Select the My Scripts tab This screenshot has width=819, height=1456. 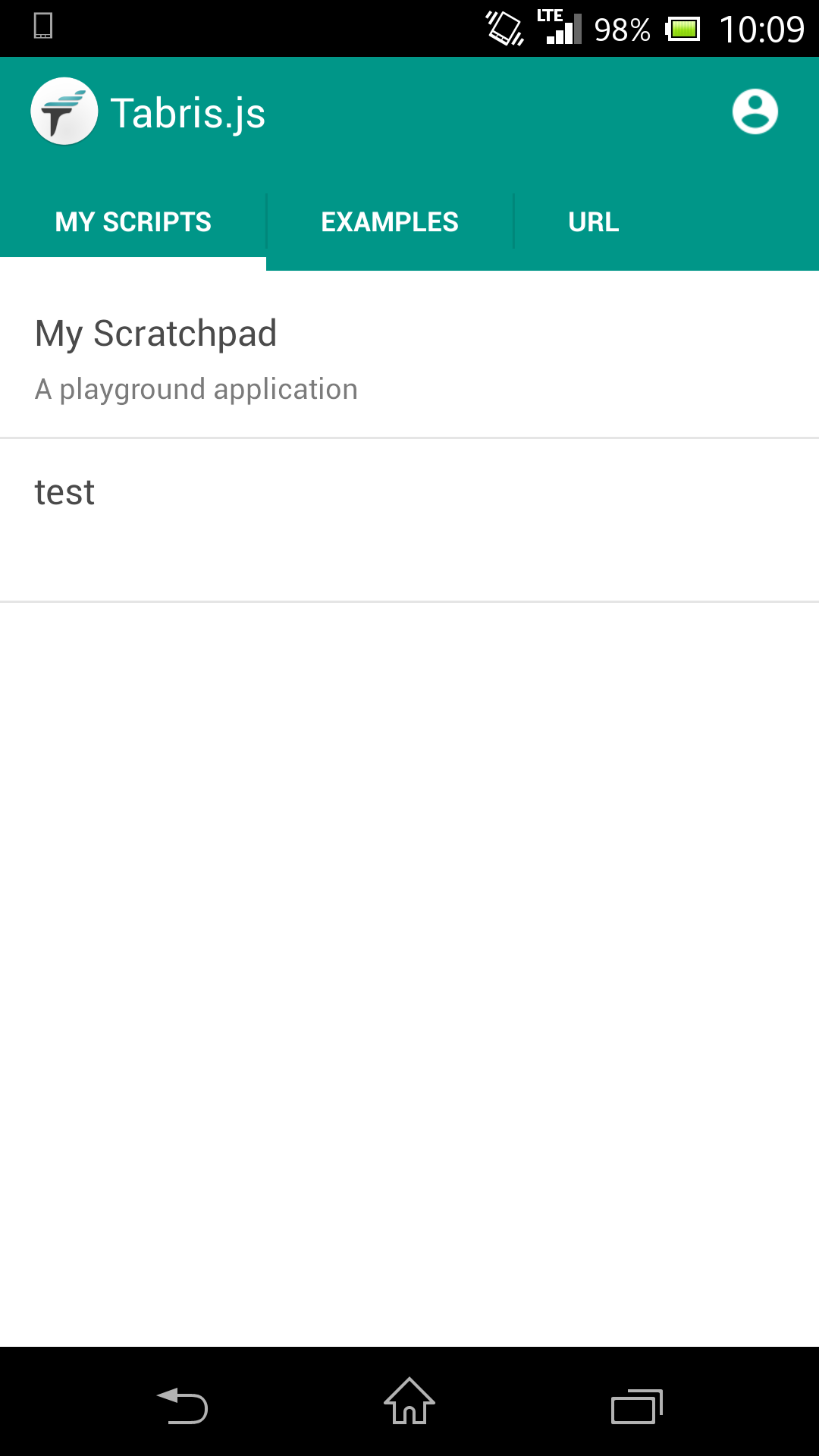133,222
